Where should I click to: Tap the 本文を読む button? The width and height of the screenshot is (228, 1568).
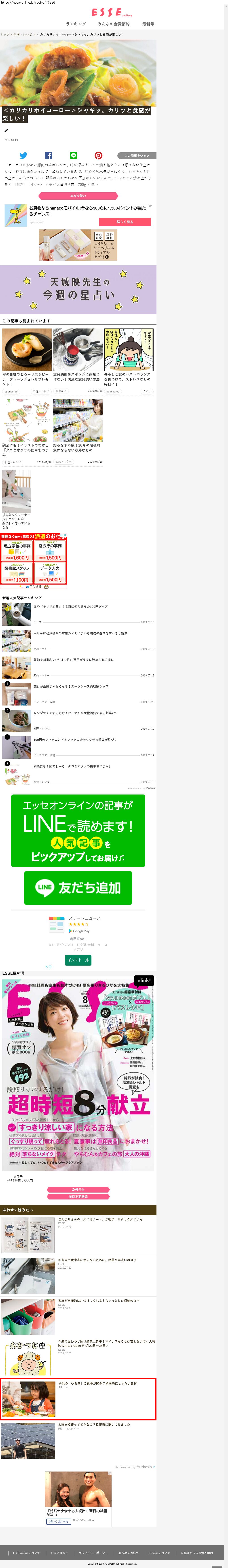(x=78, y=196)
